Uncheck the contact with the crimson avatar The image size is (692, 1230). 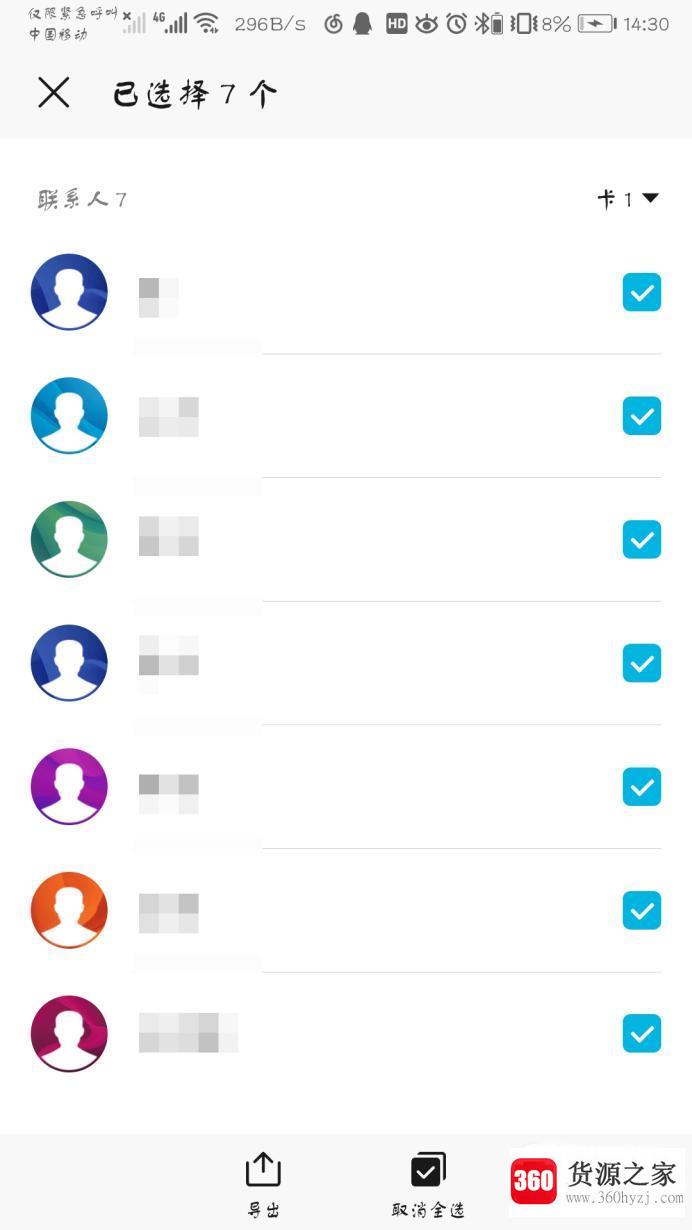pyautogui.click(x=641, y=1034)
